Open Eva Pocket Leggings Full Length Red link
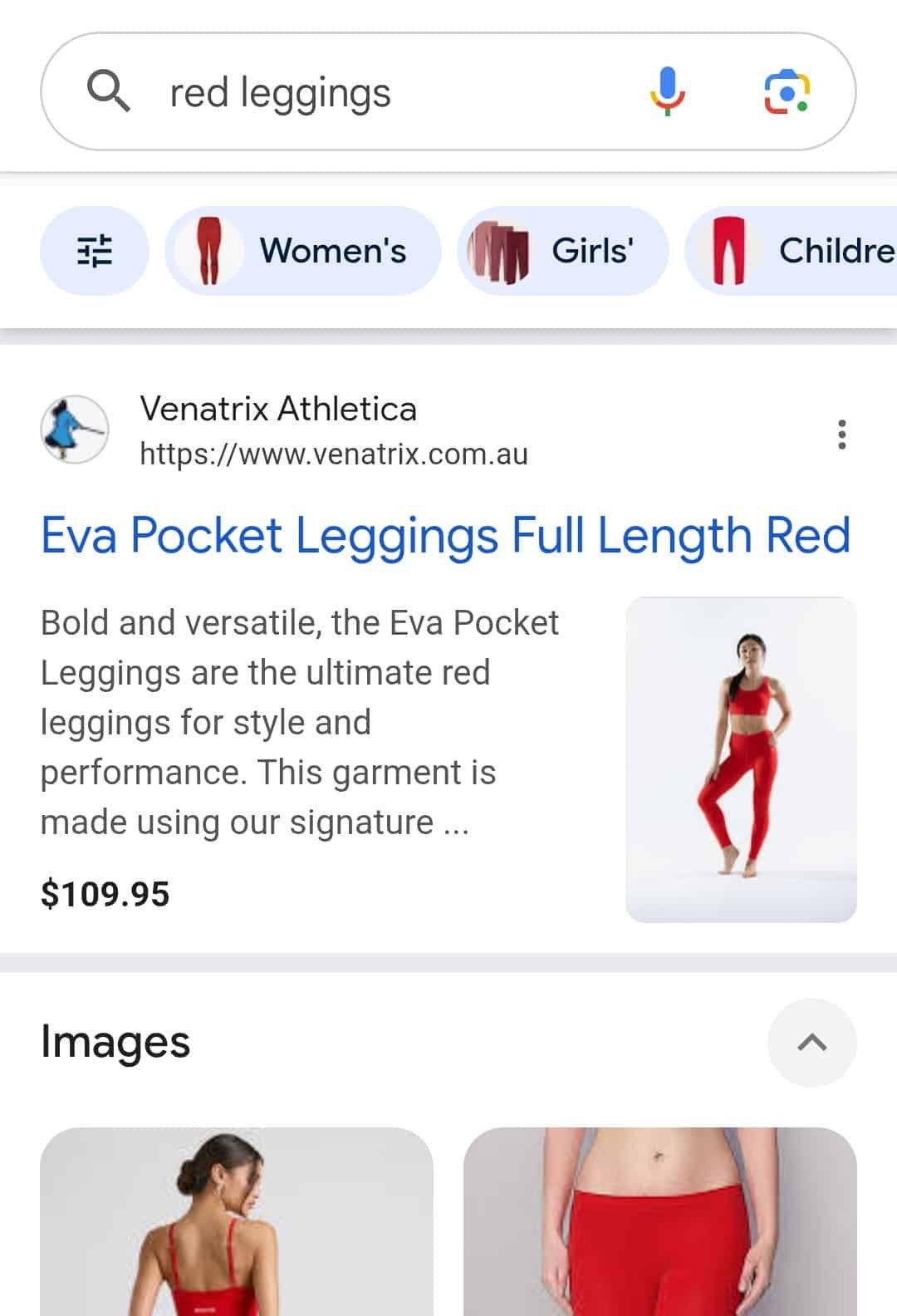The width and height of the screenshot is (897, 1316). (x=445, y=535)
